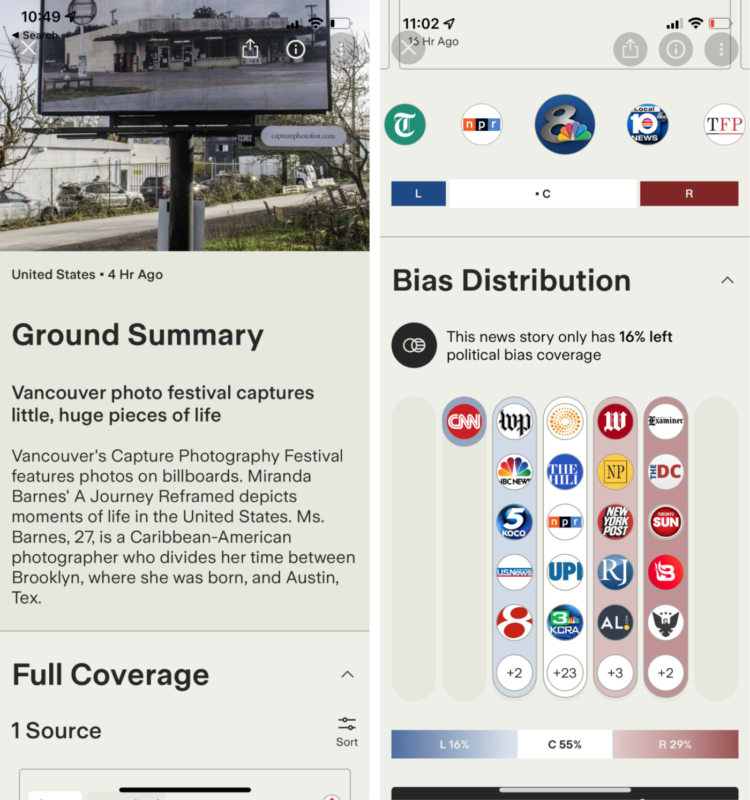750x800 pixels.
Task: Select the UPI source
Action: 565,572
